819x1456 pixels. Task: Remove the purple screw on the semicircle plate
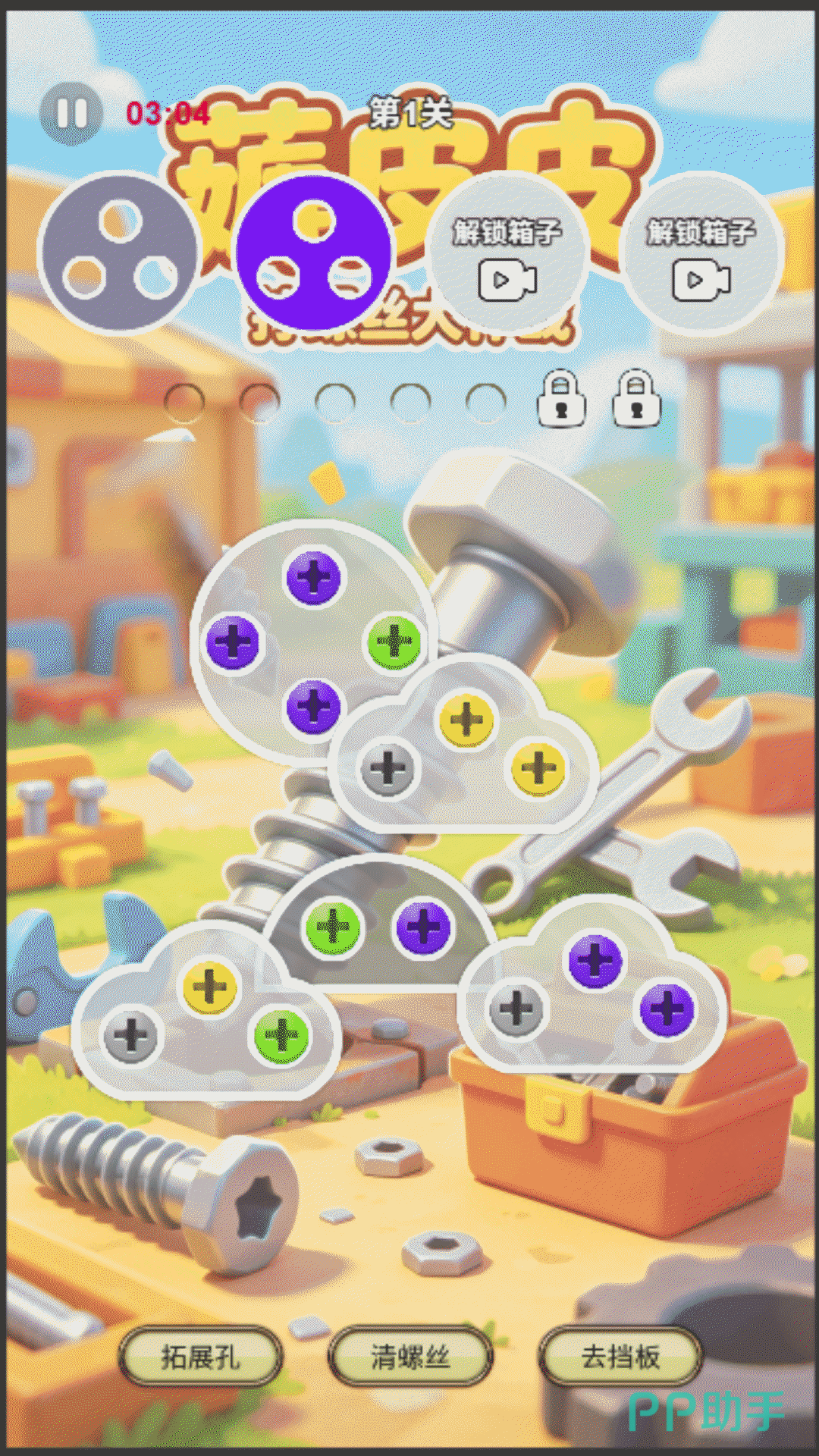(423, 927)
